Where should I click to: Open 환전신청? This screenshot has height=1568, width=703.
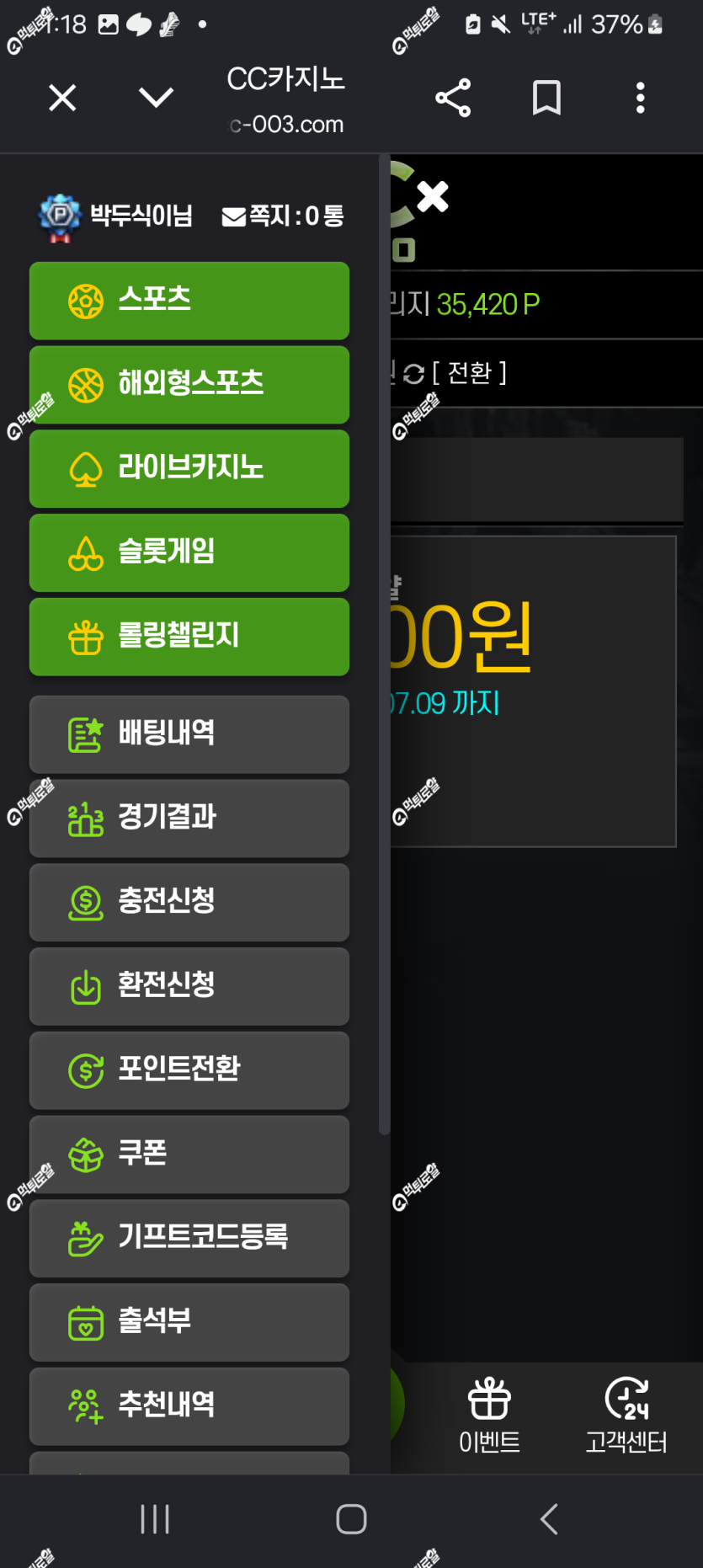click(189, 986)
